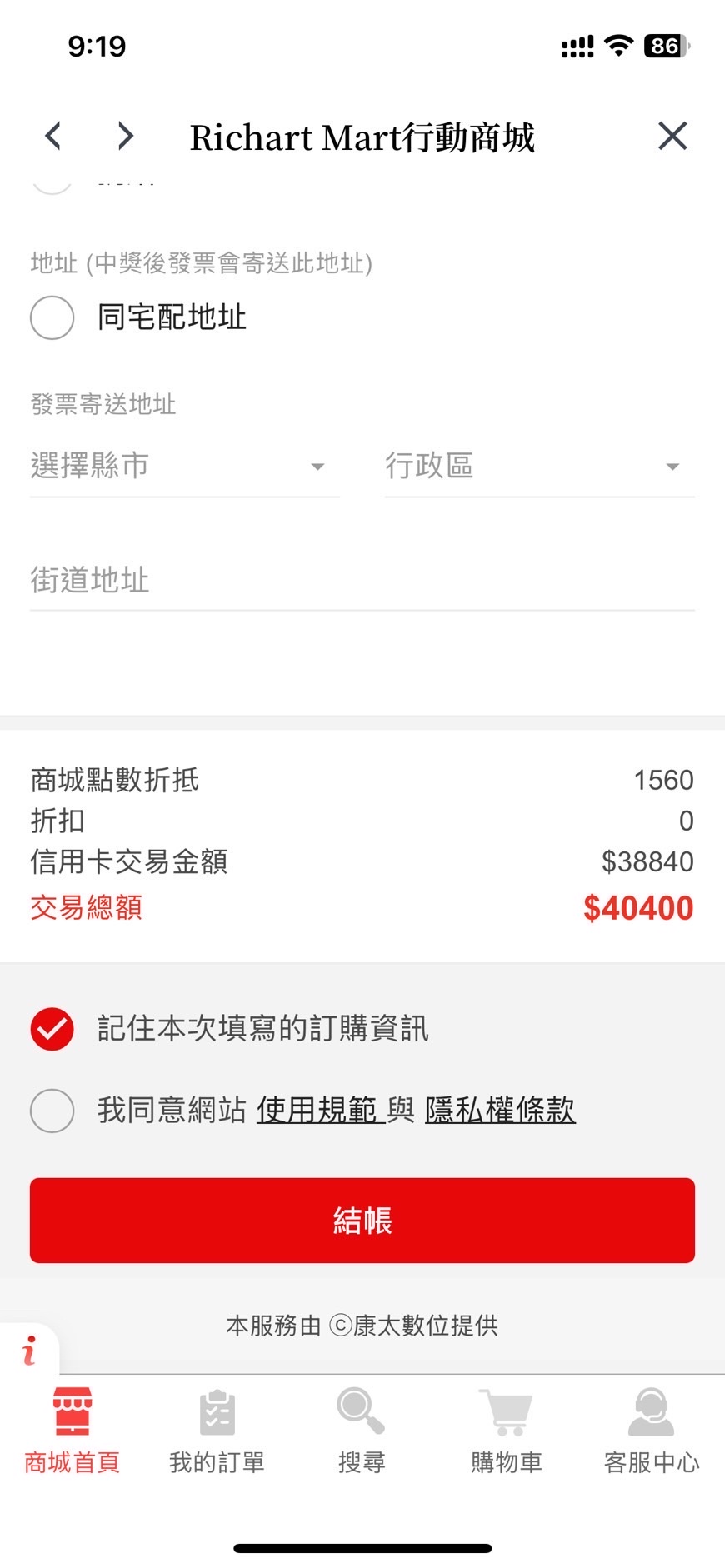Open the red info icon
The image size is (725, 1568).
tap(29, 1350)
